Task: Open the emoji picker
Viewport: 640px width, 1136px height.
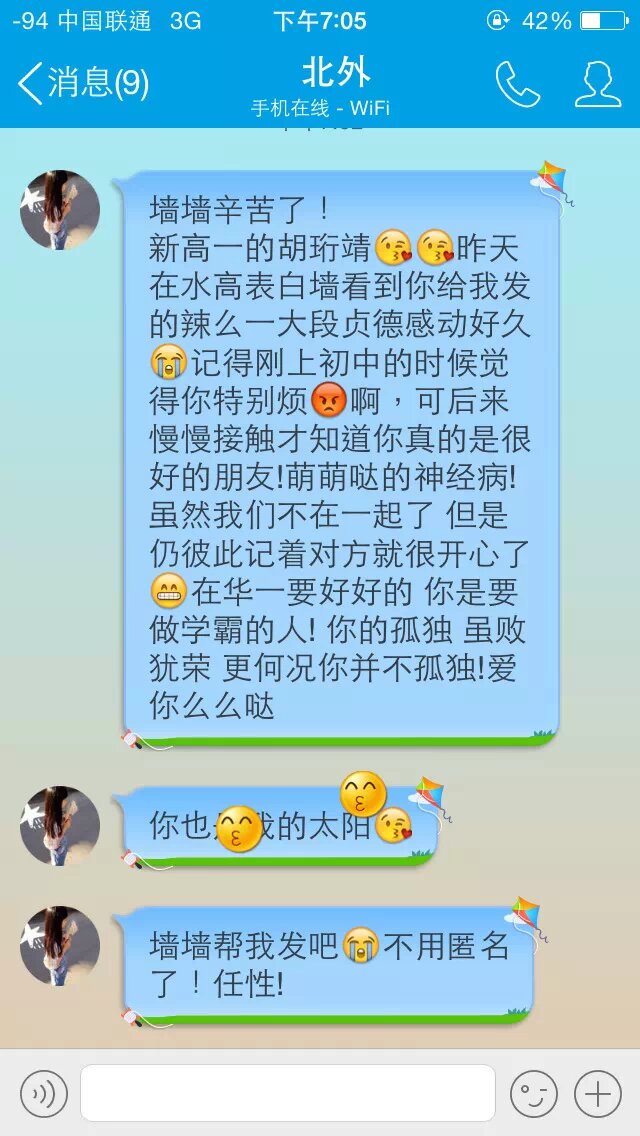Action: coord(534,1093)
